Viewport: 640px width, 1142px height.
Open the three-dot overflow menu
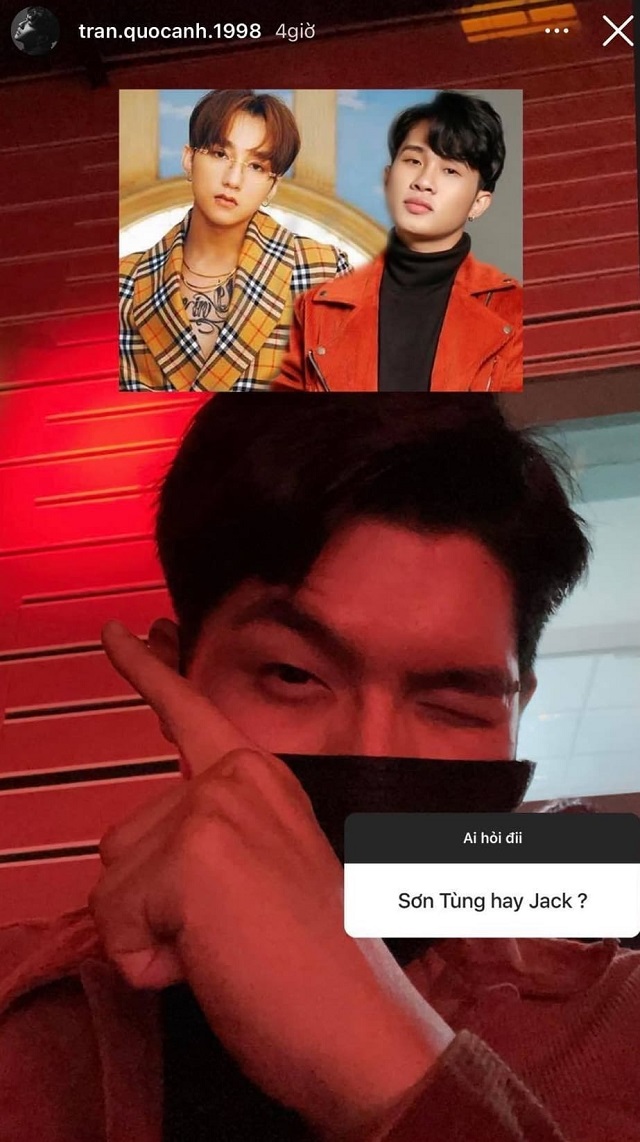[x=557, y=31]
